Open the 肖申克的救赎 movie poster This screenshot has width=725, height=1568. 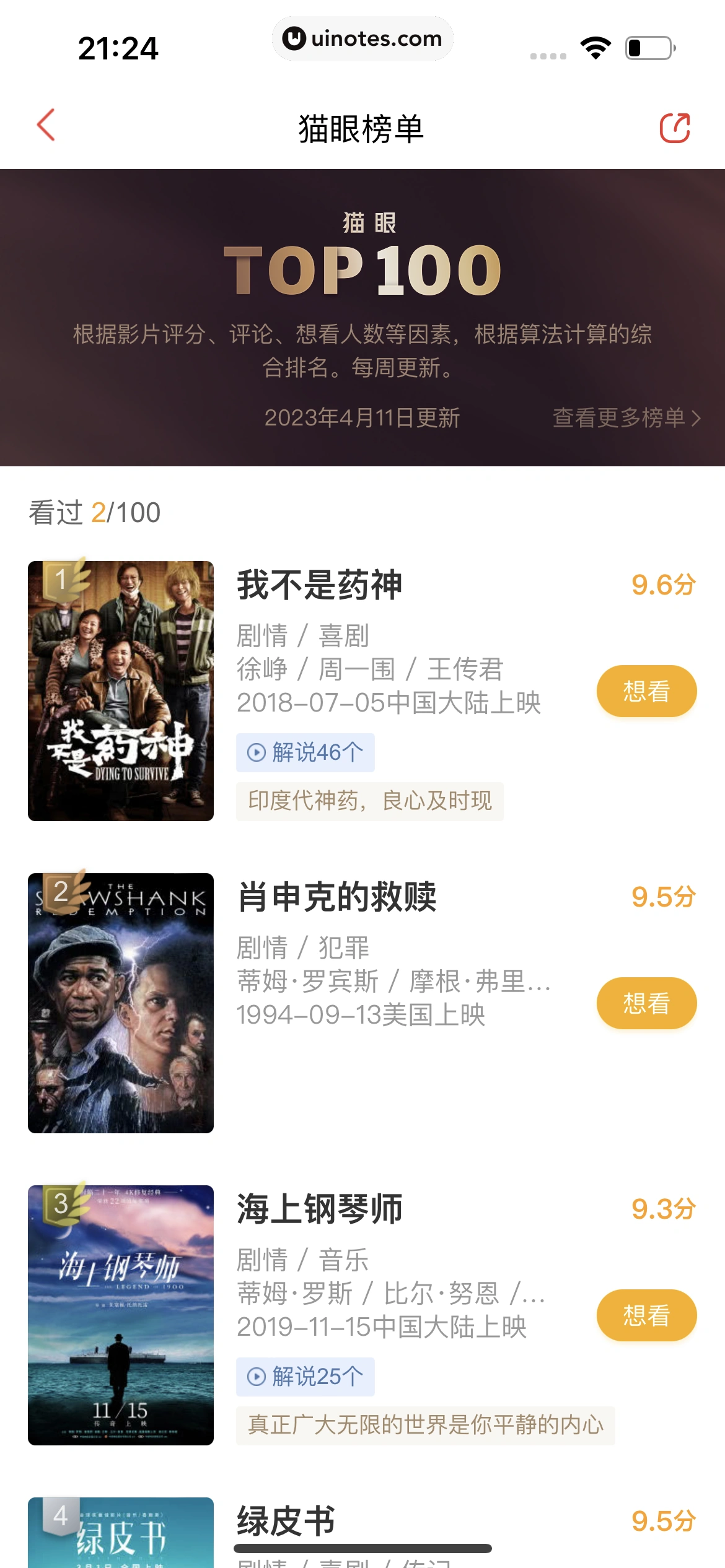(x=121, y=1003)
